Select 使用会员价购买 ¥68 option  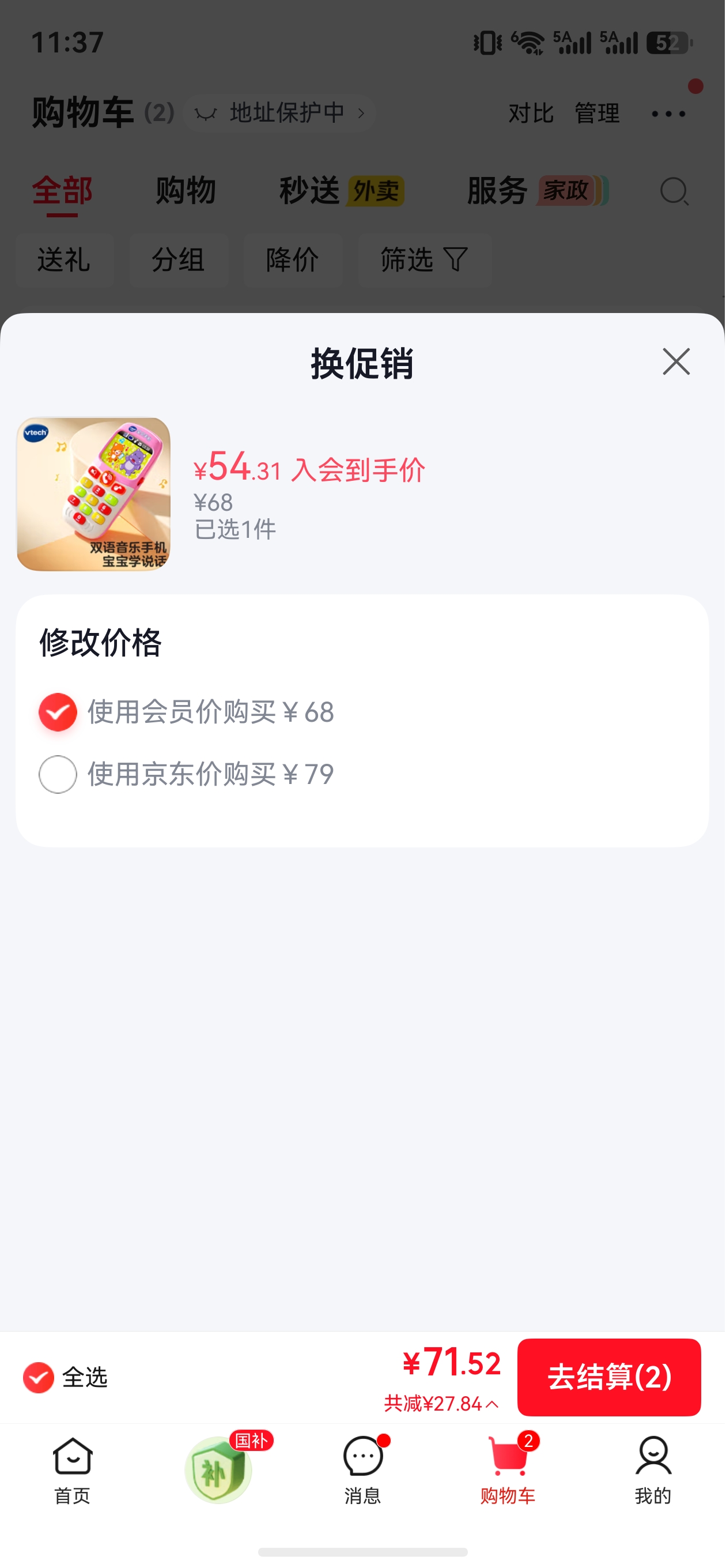click(x=187, y=712)
